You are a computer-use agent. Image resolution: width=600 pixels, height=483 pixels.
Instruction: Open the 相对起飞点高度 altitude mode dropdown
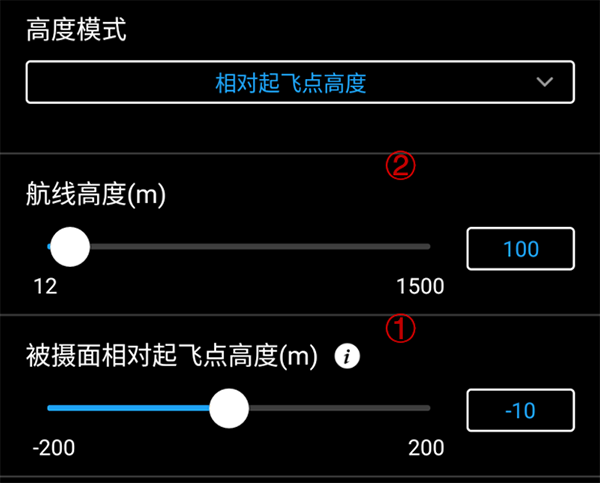pyautogui.click(x=300, y=82)
